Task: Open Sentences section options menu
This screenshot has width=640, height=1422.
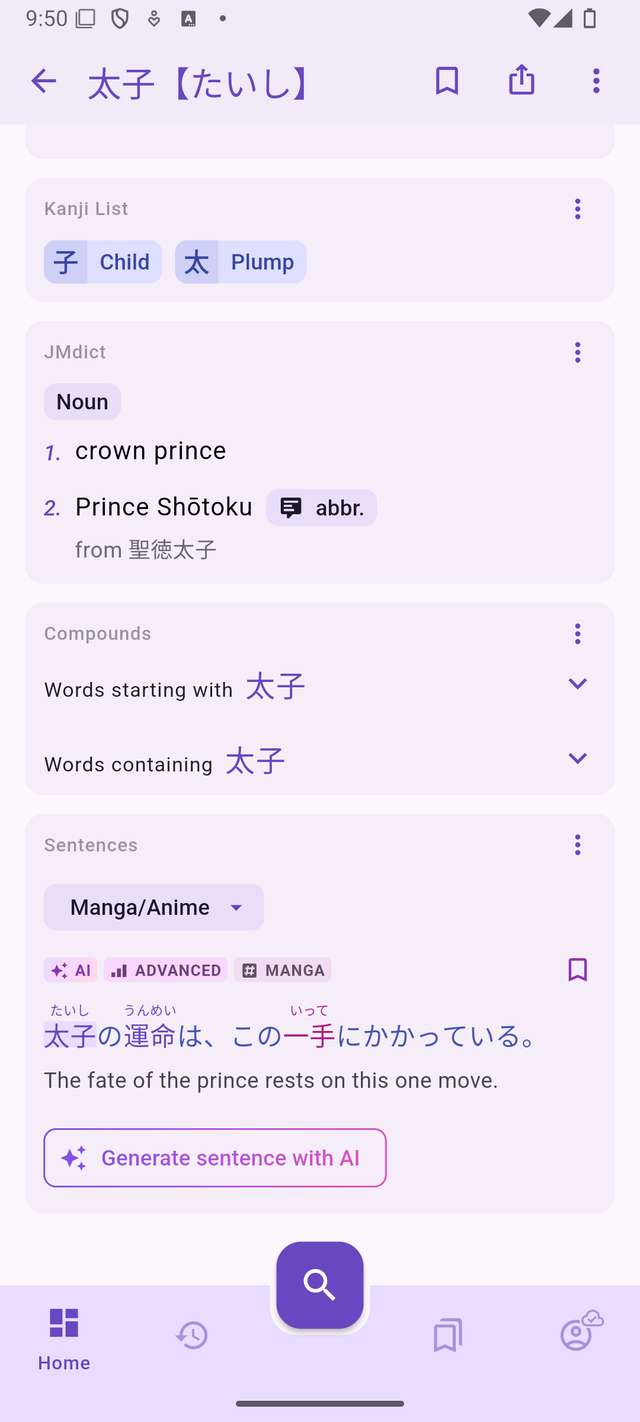Action: (577, 846)
